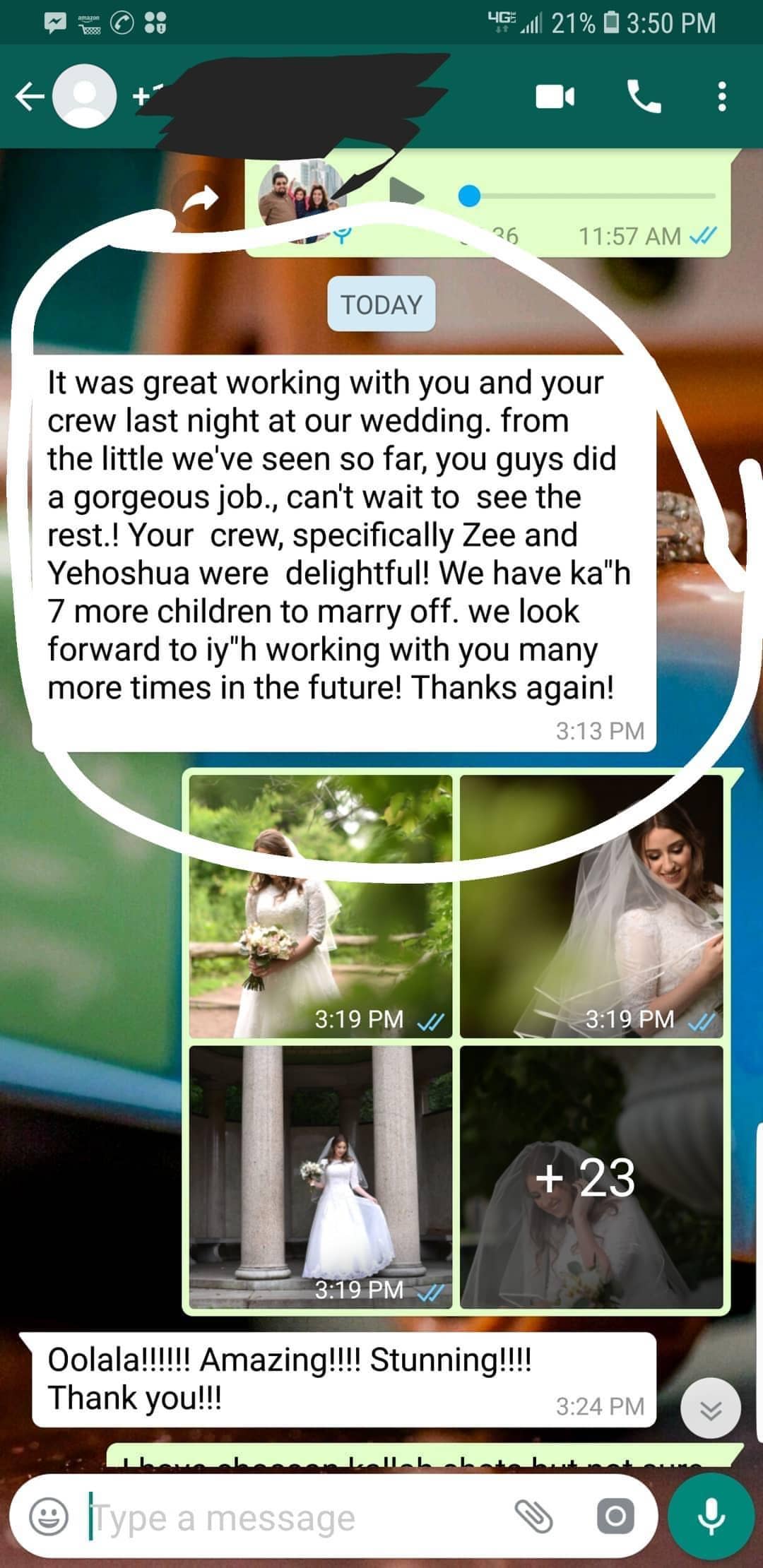Play the voice message

point(406,195)
